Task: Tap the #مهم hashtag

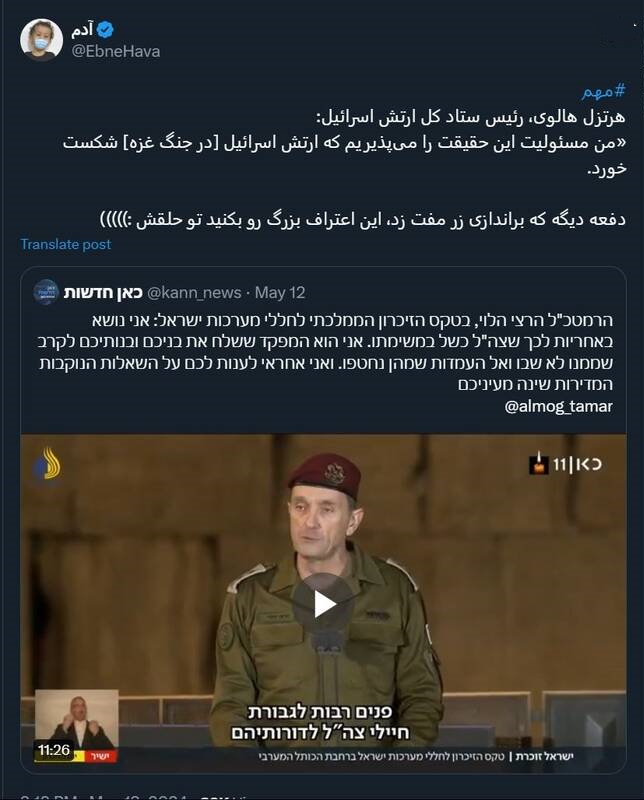Action: pyautogui.click(x=604, y=91)
